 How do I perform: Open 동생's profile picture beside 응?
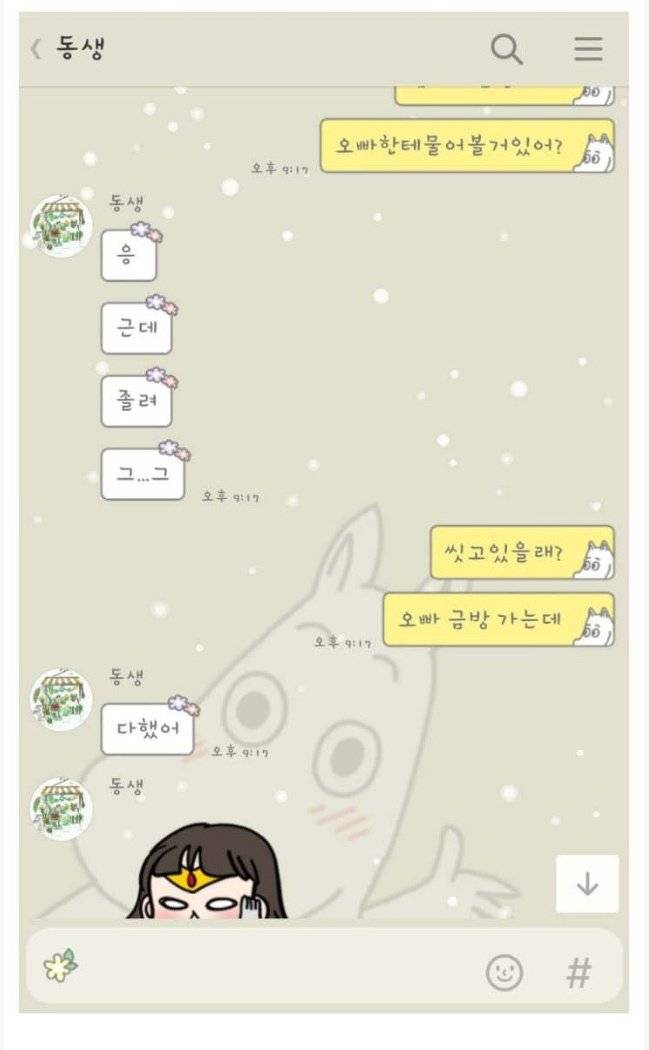pyautogui.click(x=62, y=226)
